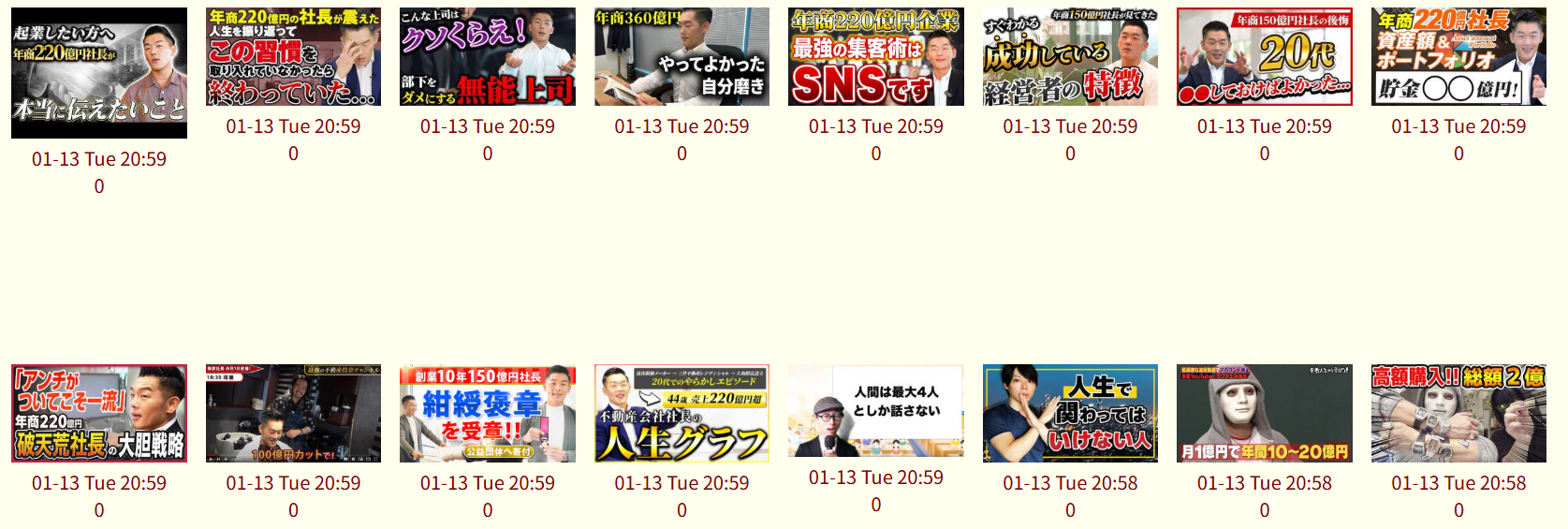Image resolution: width=1568 pixels, height=529 pixels.
Task: Open the '20代 しておけばよかった' video
Action: (1264, 56)
